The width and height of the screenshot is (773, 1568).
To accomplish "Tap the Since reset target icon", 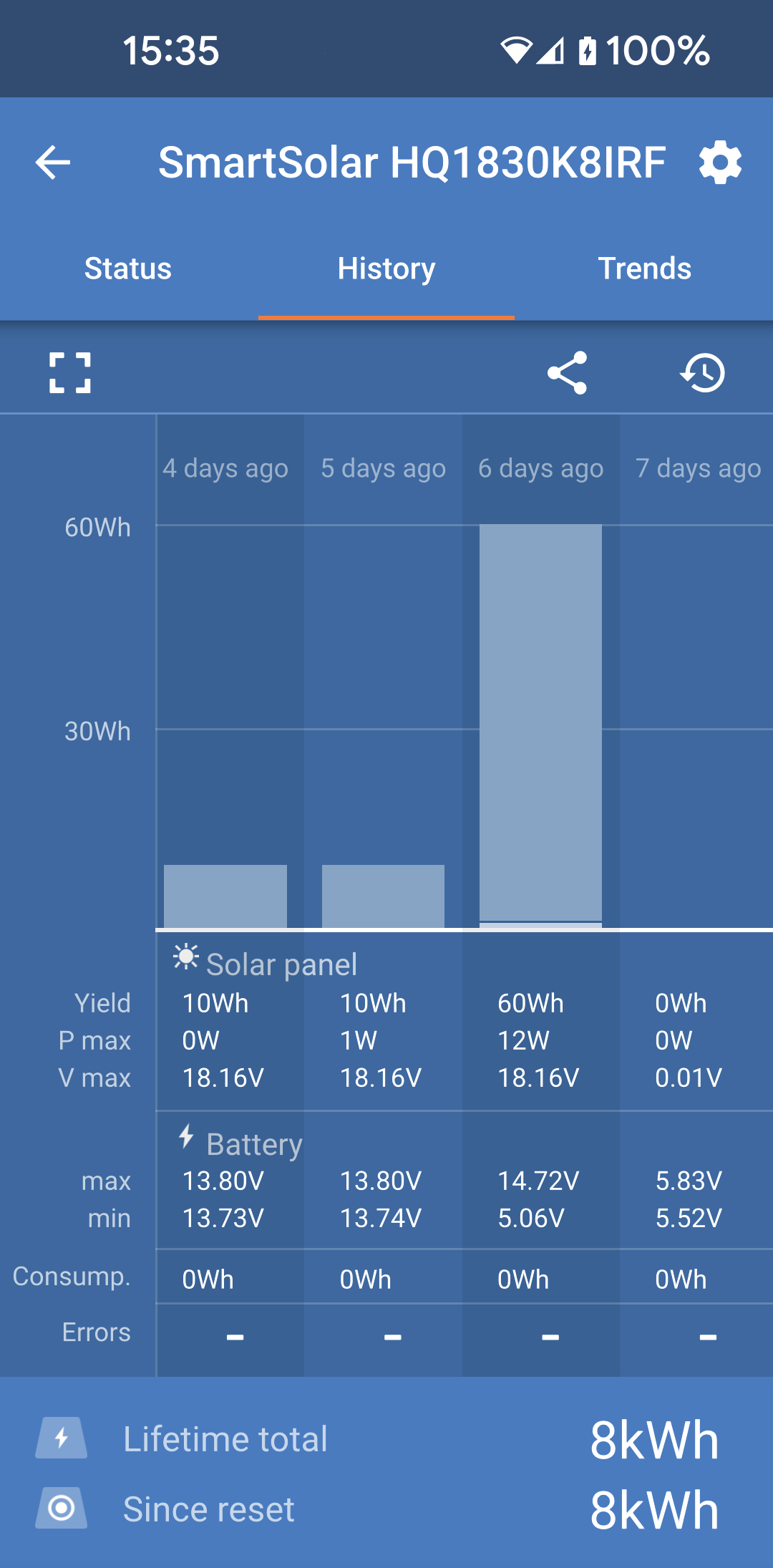I will tap(62, 1507).
